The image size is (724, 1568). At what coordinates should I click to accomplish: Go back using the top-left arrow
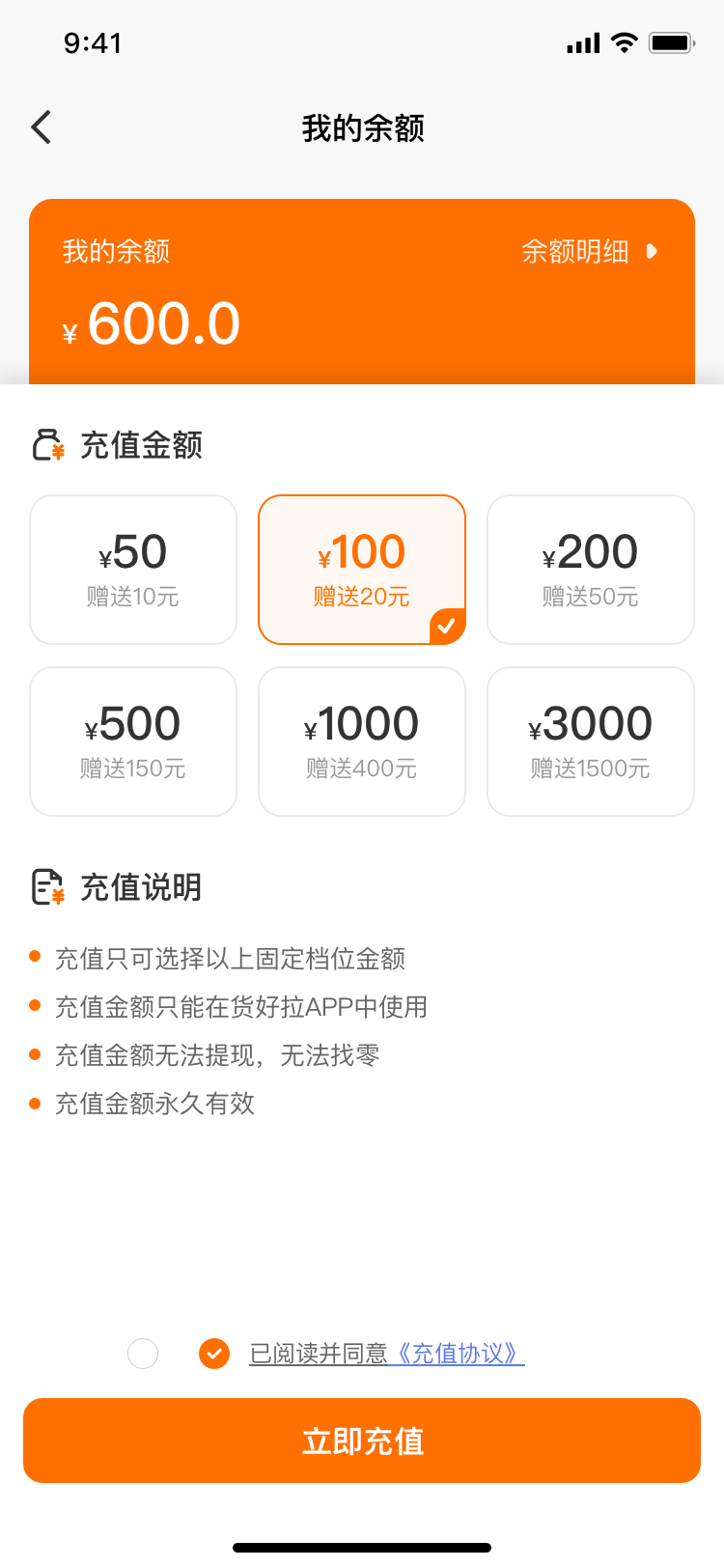tap(42, 127)
